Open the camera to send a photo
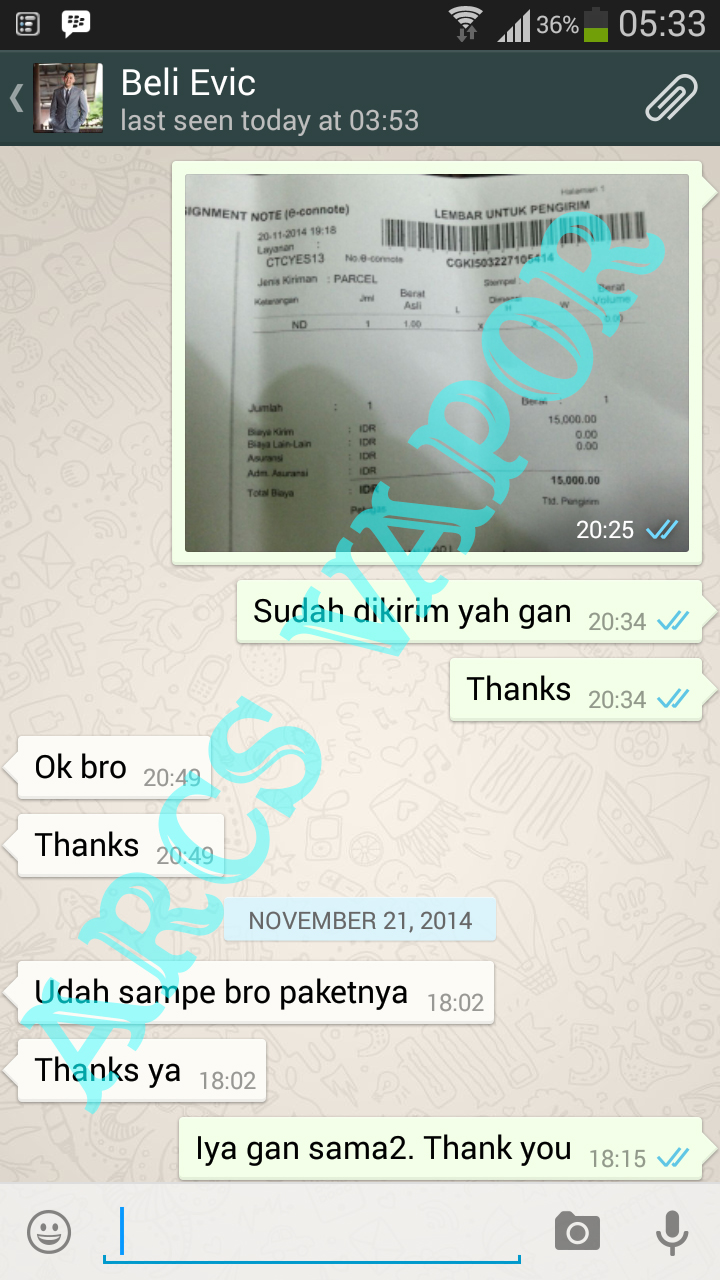Image resolution: width=720 pixels, height=1280 pixels. 577,1231
